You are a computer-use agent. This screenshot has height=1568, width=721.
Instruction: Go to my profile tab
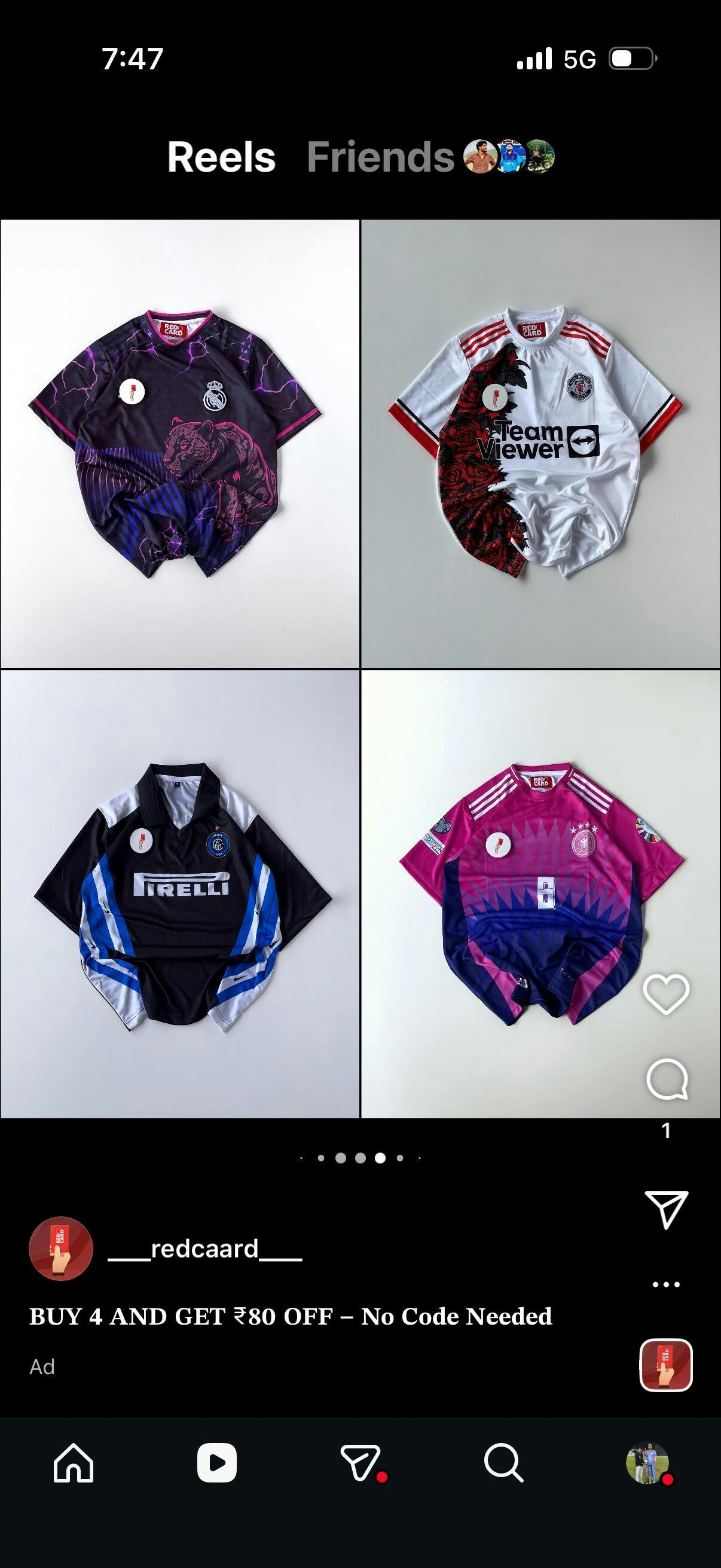coord(647,1462)
